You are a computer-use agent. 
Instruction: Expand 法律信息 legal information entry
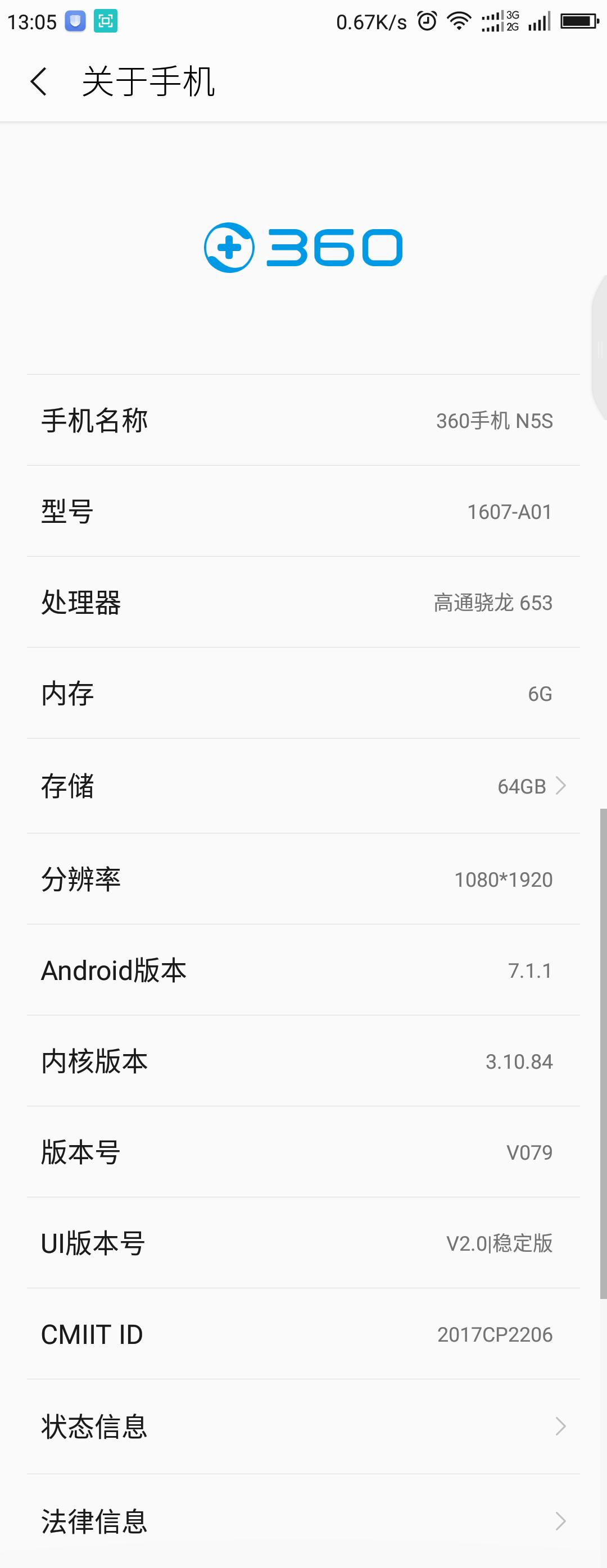click(x=303, y=1521)
